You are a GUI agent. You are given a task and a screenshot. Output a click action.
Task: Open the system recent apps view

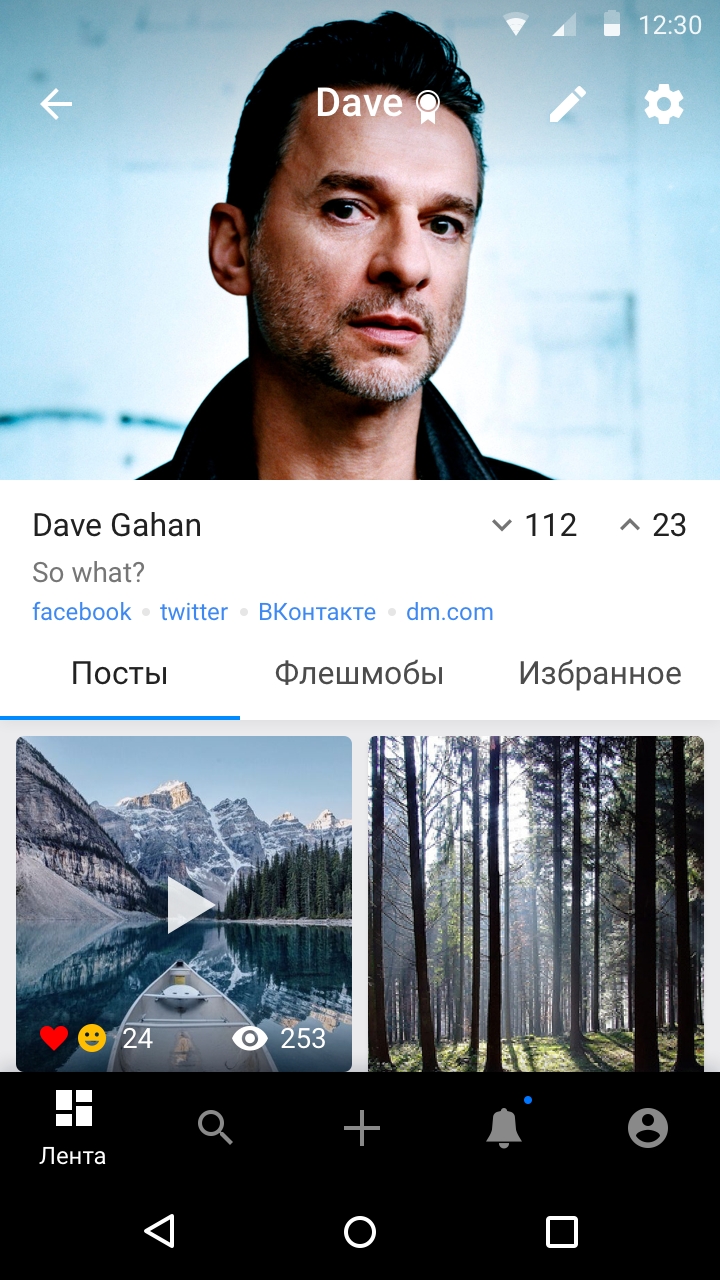point(562,1231)
